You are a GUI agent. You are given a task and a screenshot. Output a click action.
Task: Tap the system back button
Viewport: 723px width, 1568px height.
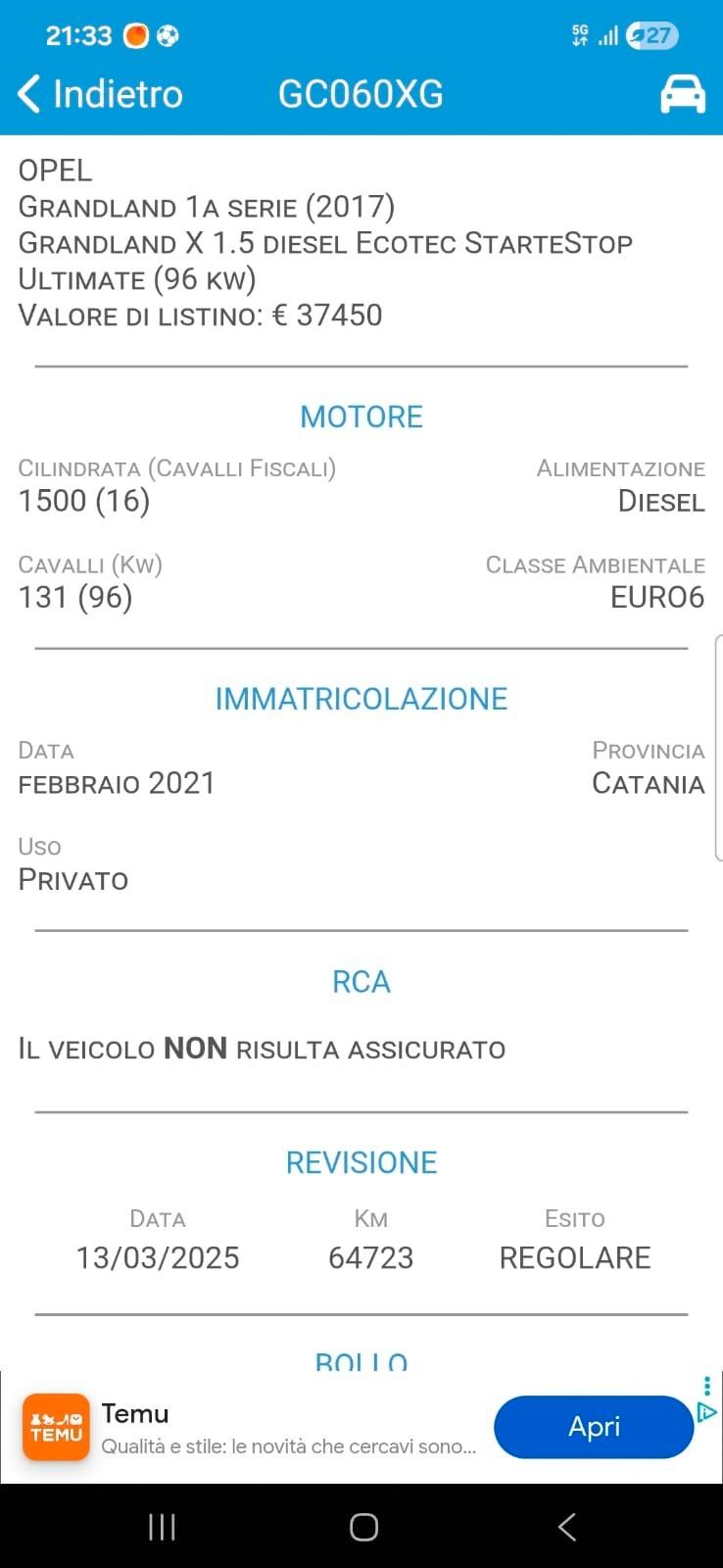(566, 1527)
